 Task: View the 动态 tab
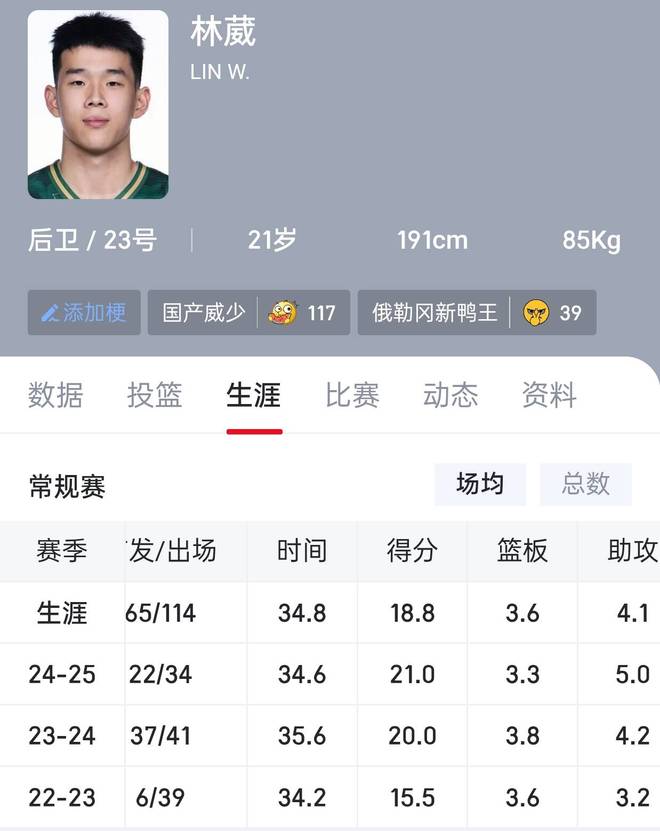pos(450,395)
